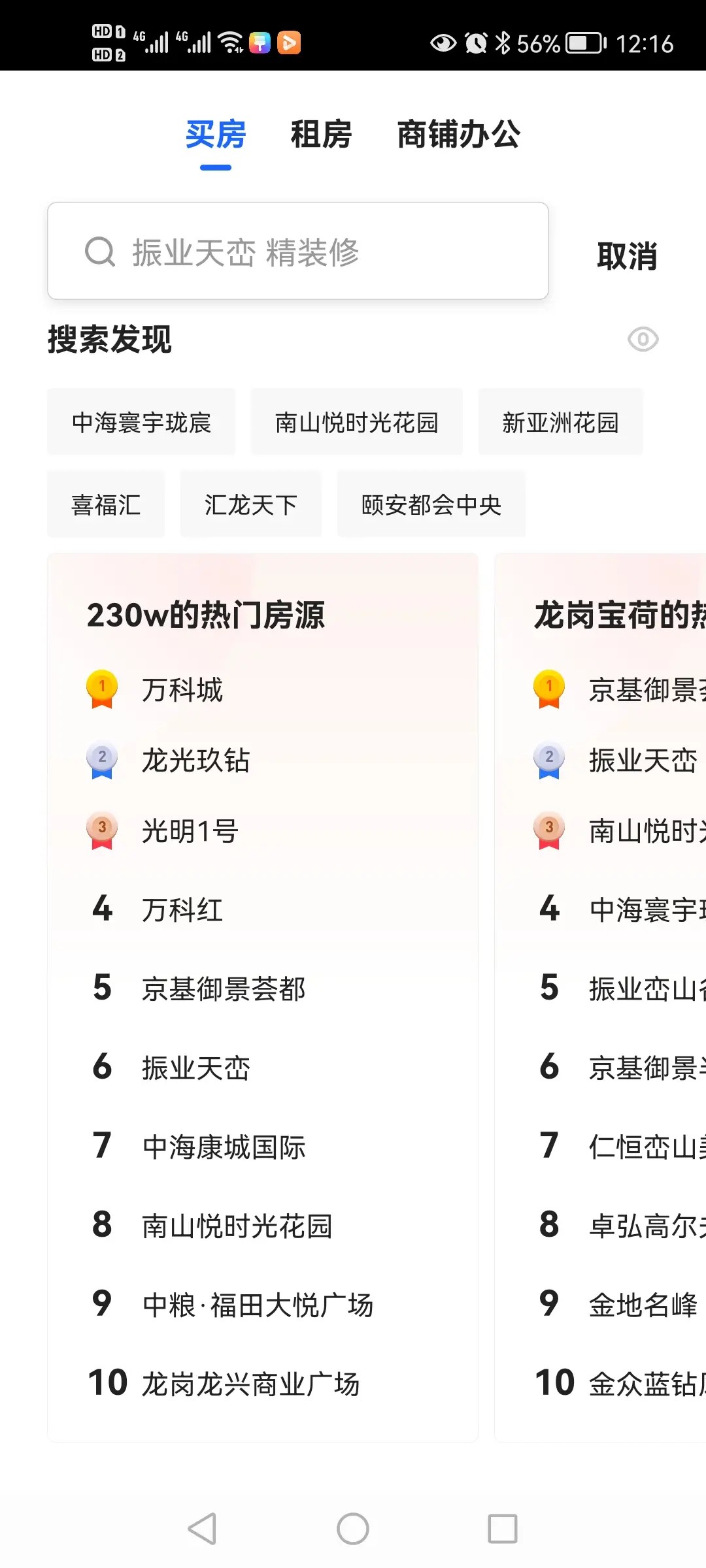The width and height of the screenshot is (706, 1568).
Task: Open 光明1号 in the hot listings
Action: pyautogui.click(x=190, y=831)
